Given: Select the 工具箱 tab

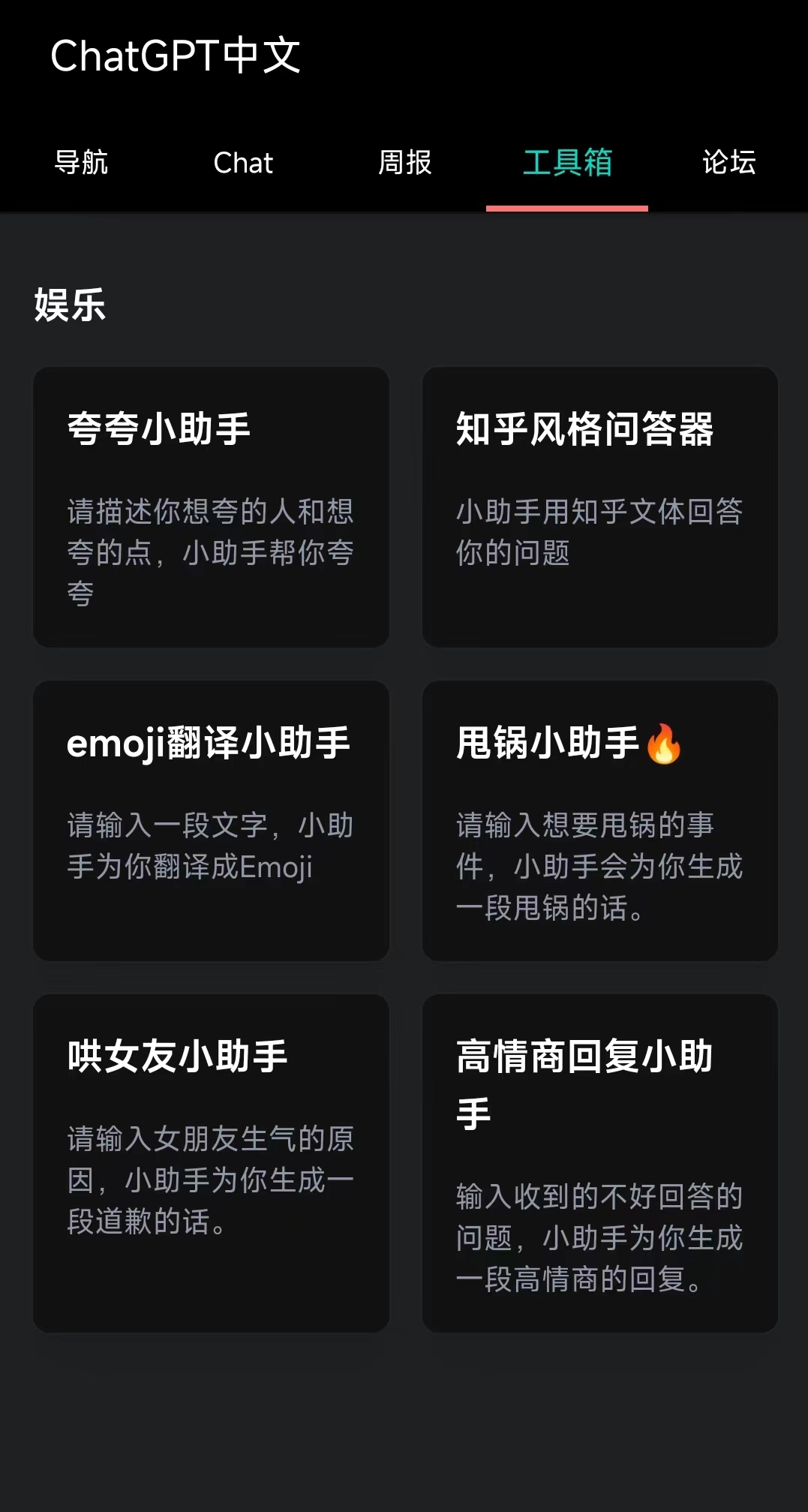Looking at the screenshot, I should 567,163.
